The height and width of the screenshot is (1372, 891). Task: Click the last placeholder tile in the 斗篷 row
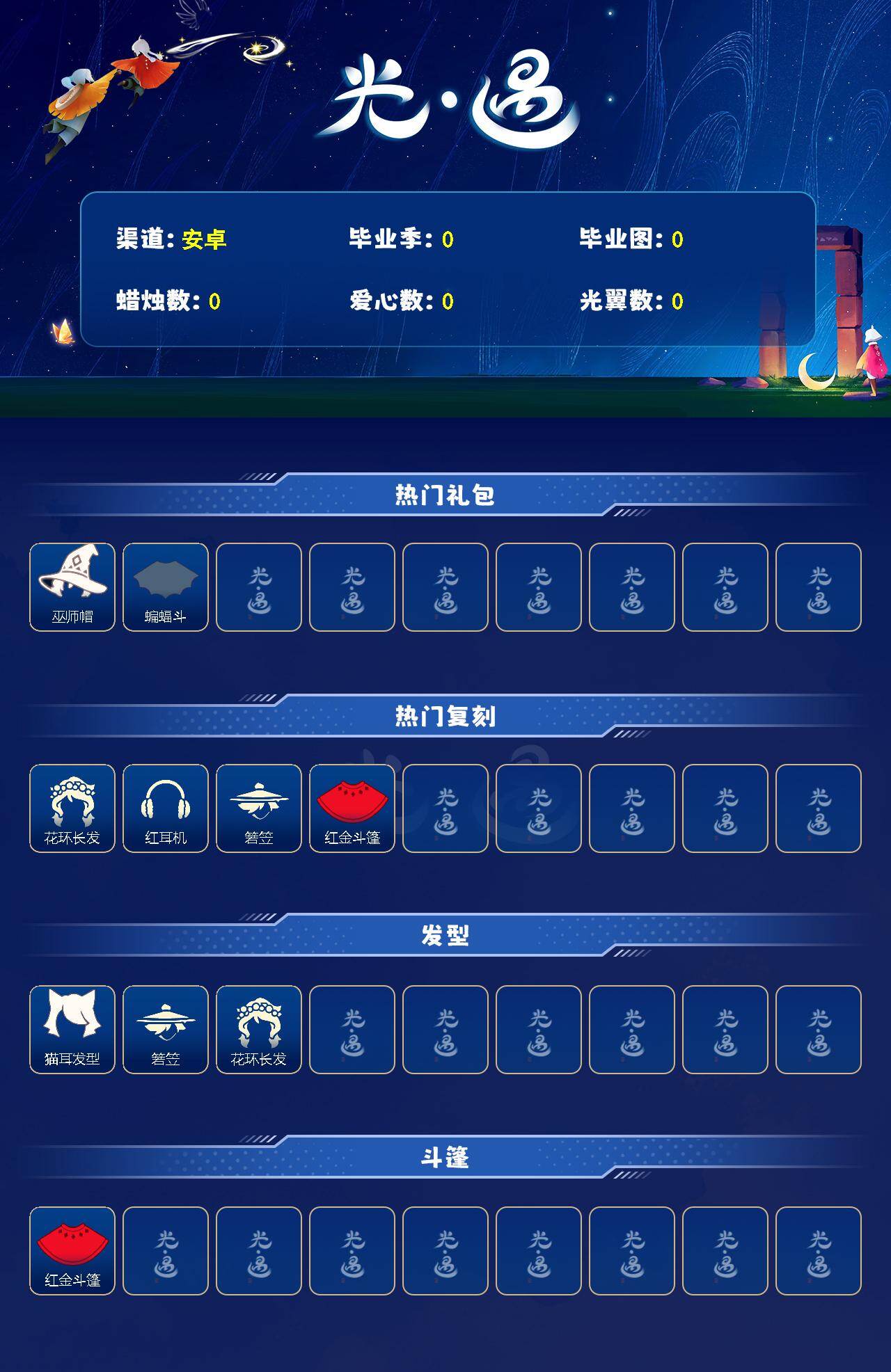(820, 1251)
